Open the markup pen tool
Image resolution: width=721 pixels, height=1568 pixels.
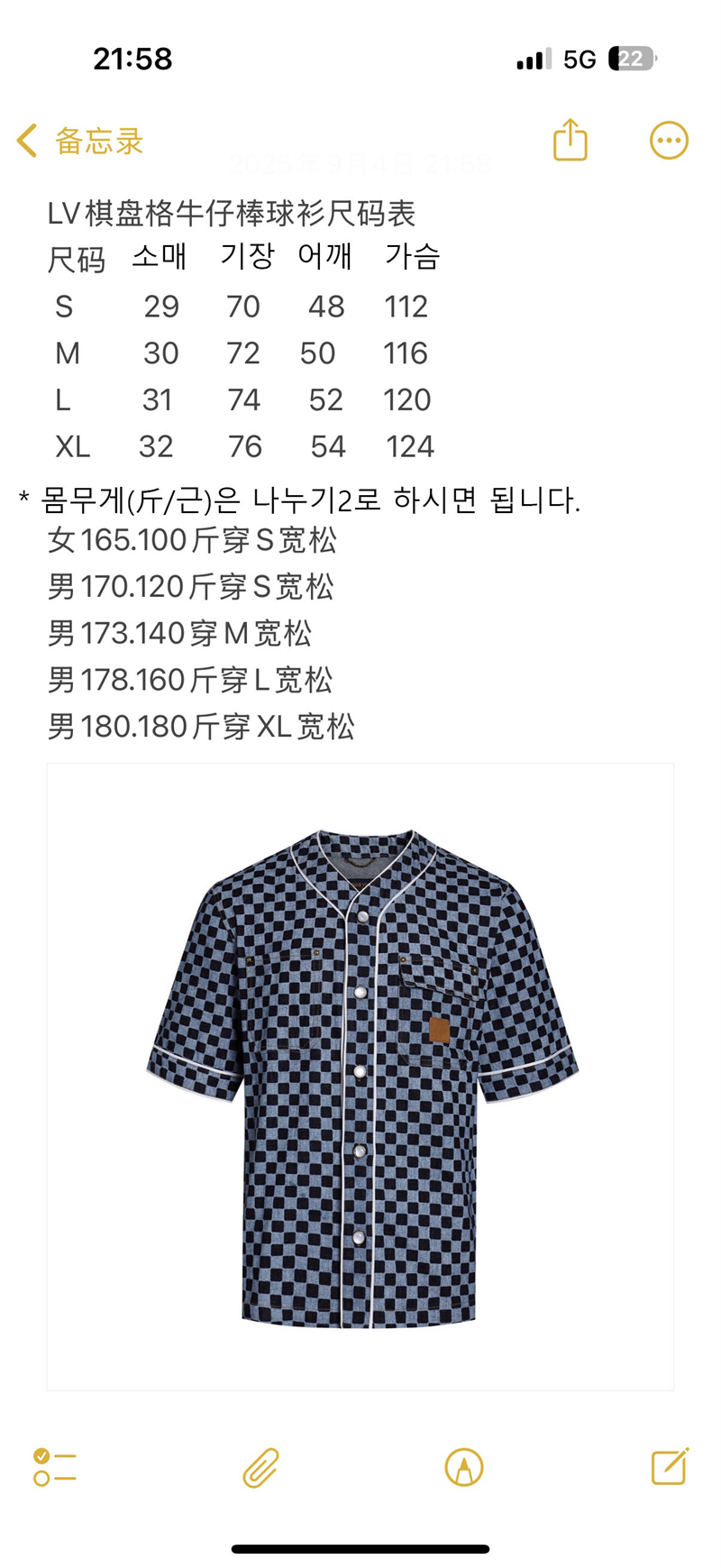(464, 1467)
